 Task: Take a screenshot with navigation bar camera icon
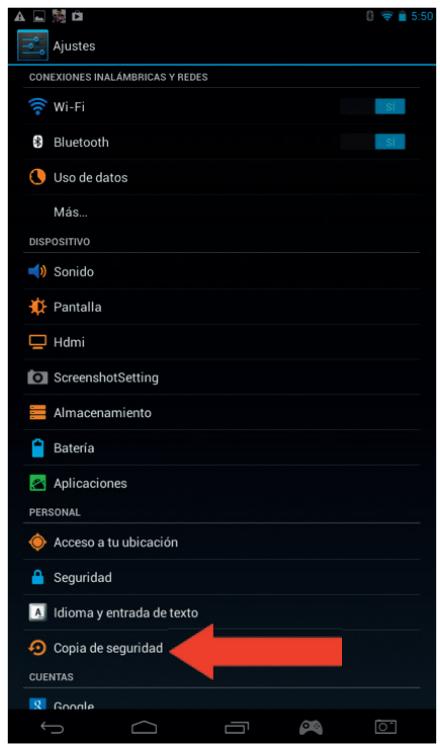coord(386,727)
